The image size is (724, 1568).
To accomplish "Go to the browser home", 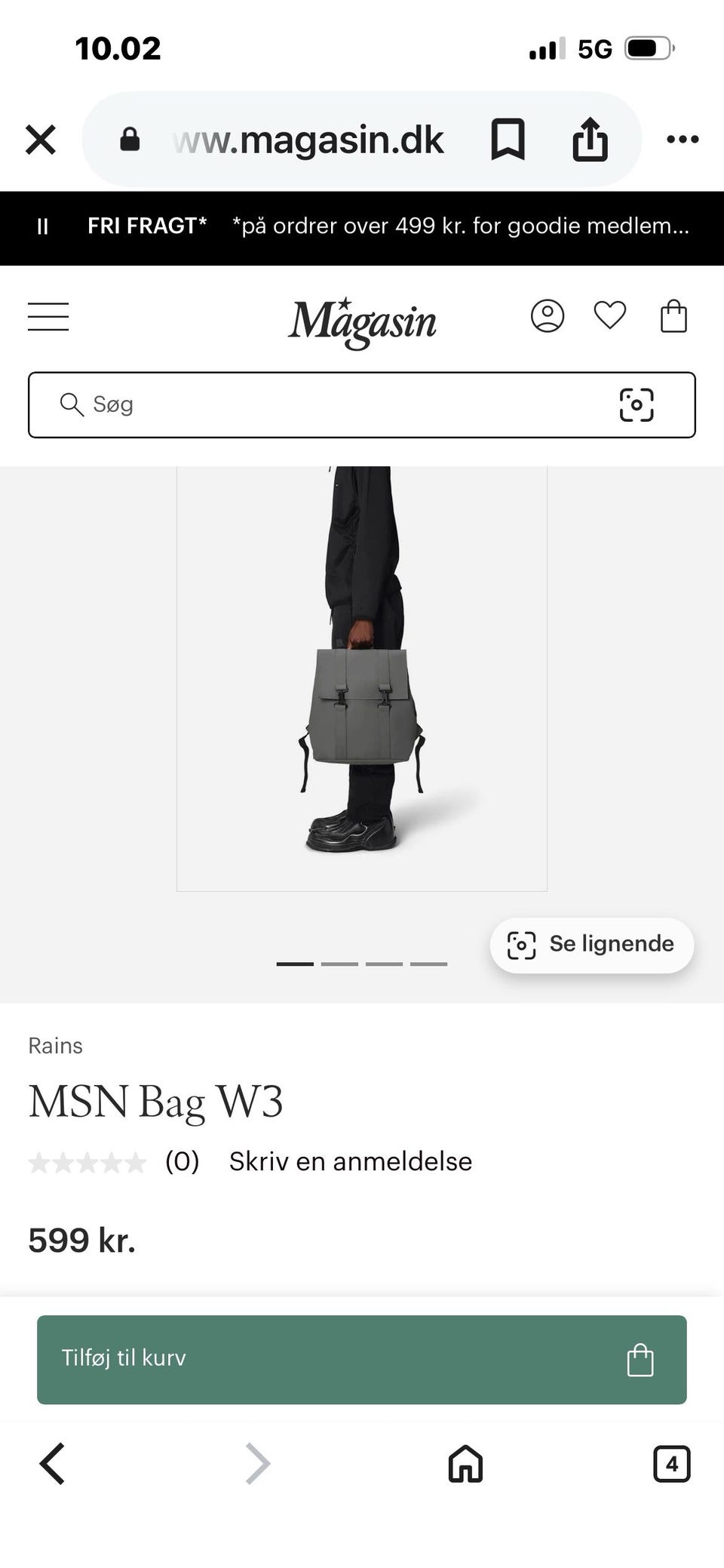I will (465, 1464).
